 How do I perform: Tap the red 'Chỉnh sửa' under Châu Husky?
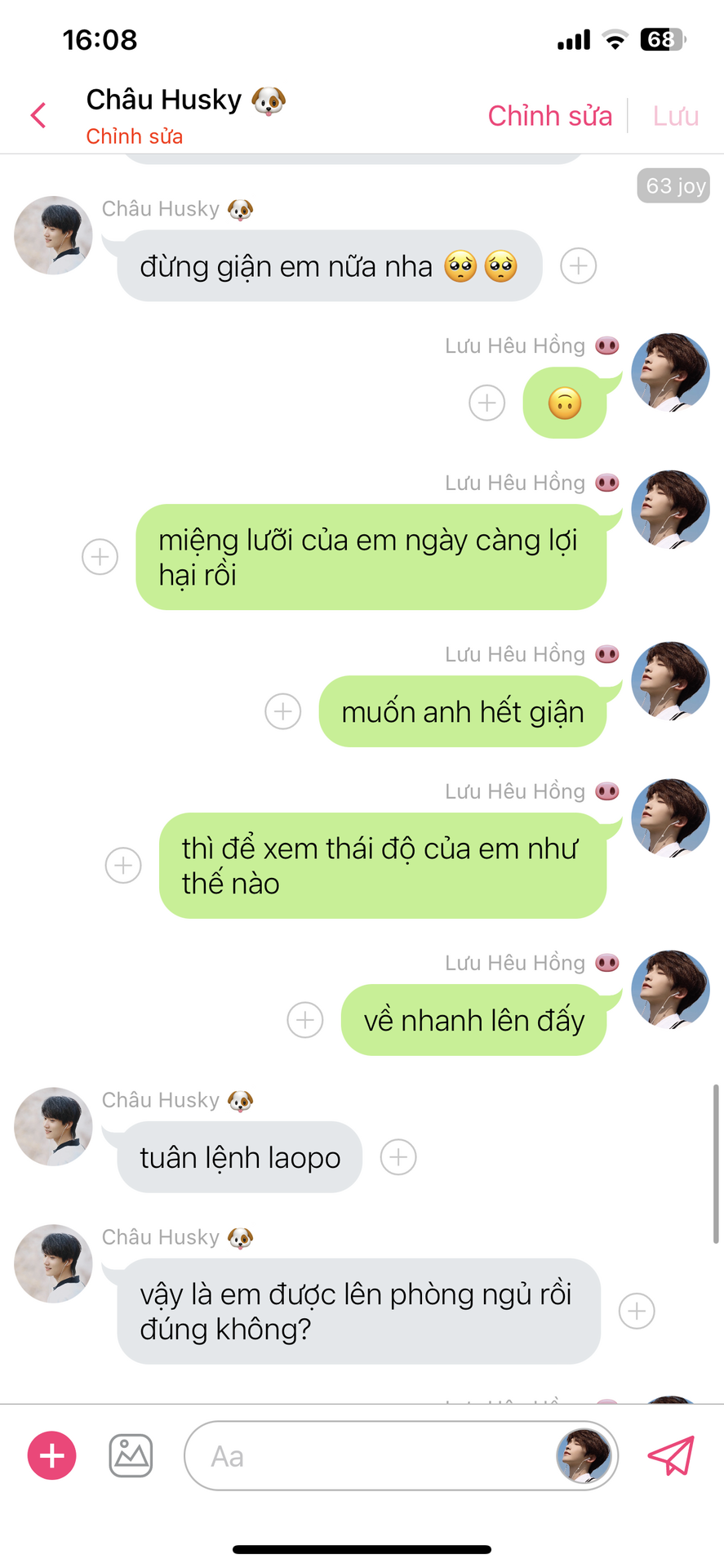click(134, 136)
